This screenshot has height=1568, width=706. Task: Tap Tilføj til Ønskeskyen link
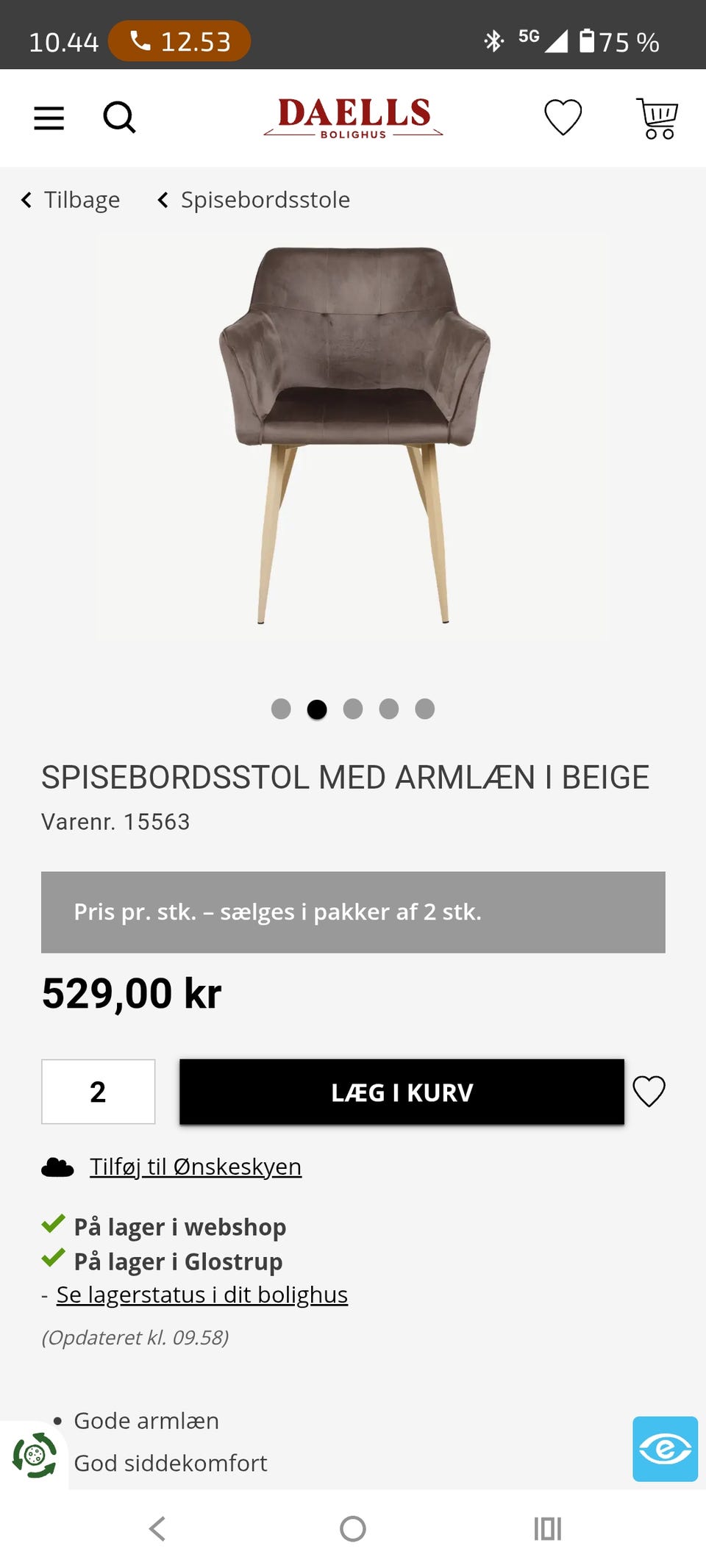click(195, 1167)
